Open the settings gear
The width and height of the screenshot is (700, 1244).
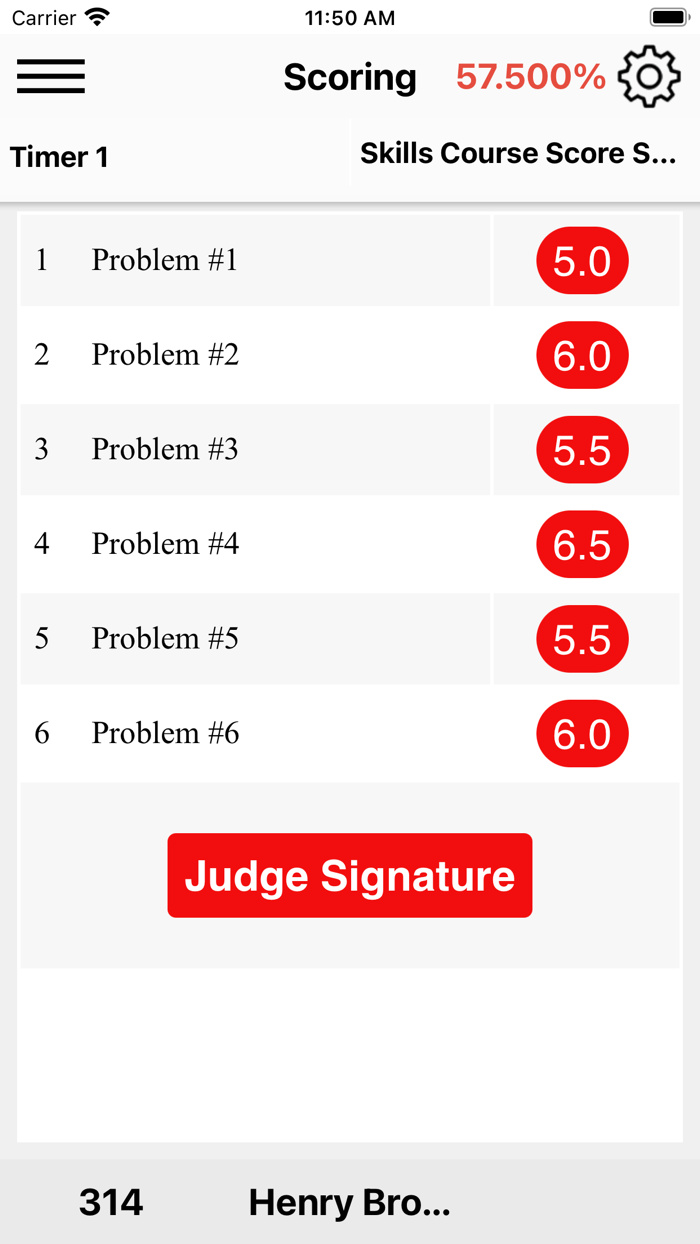650,76
